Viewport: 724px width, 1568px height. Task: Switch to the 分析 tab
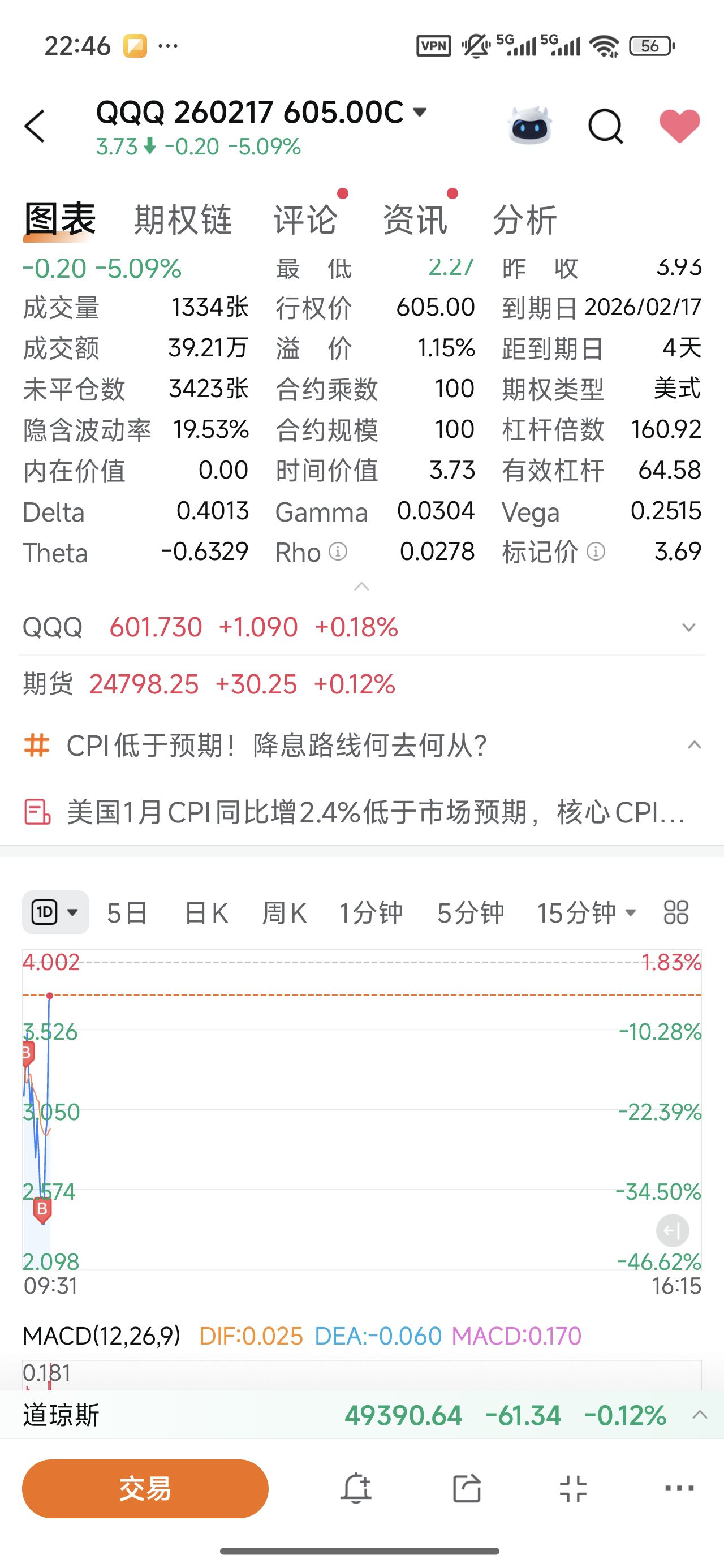point(524,219)
